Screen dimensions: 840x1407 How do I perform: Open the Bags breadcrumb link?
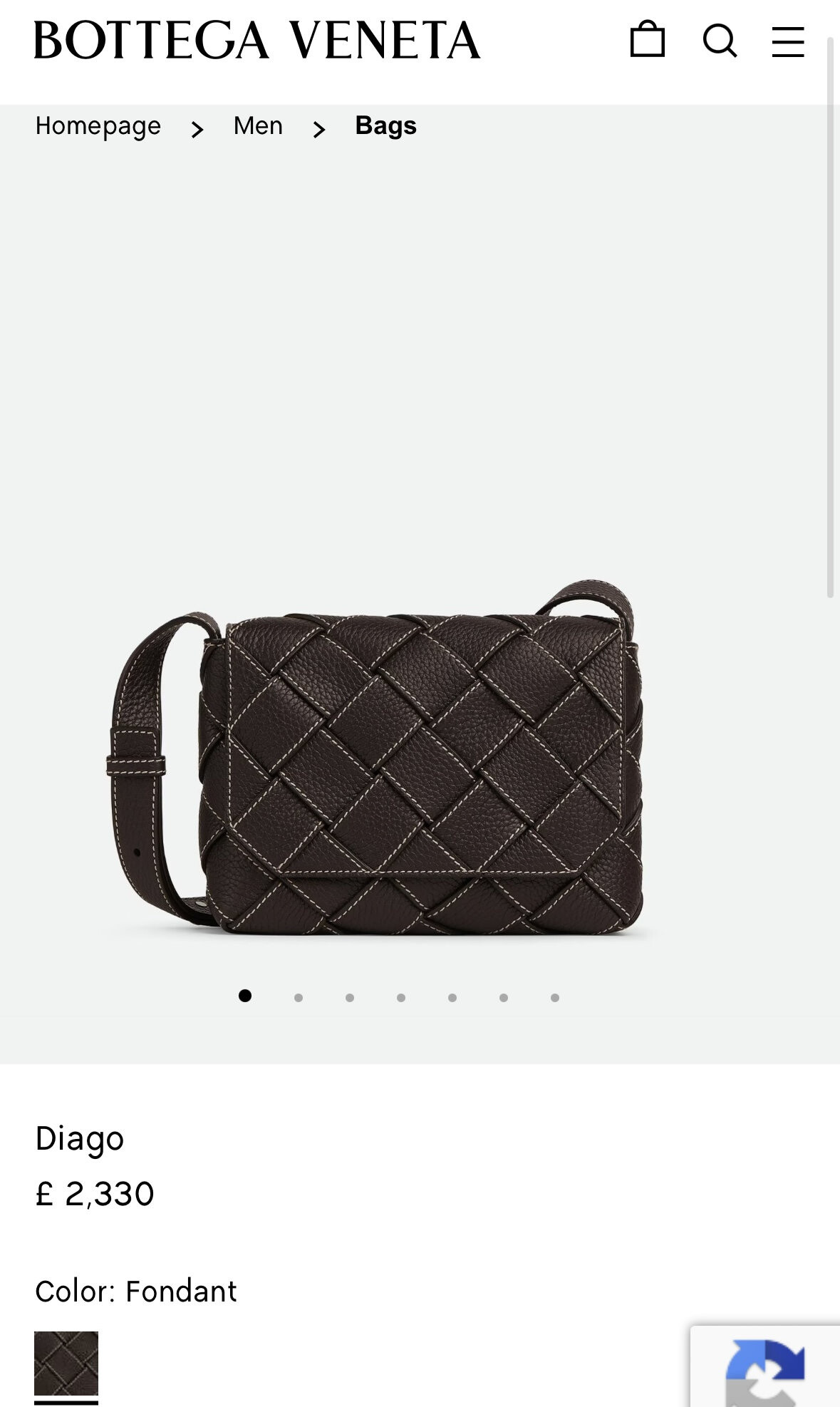click(x=385, y=126)
